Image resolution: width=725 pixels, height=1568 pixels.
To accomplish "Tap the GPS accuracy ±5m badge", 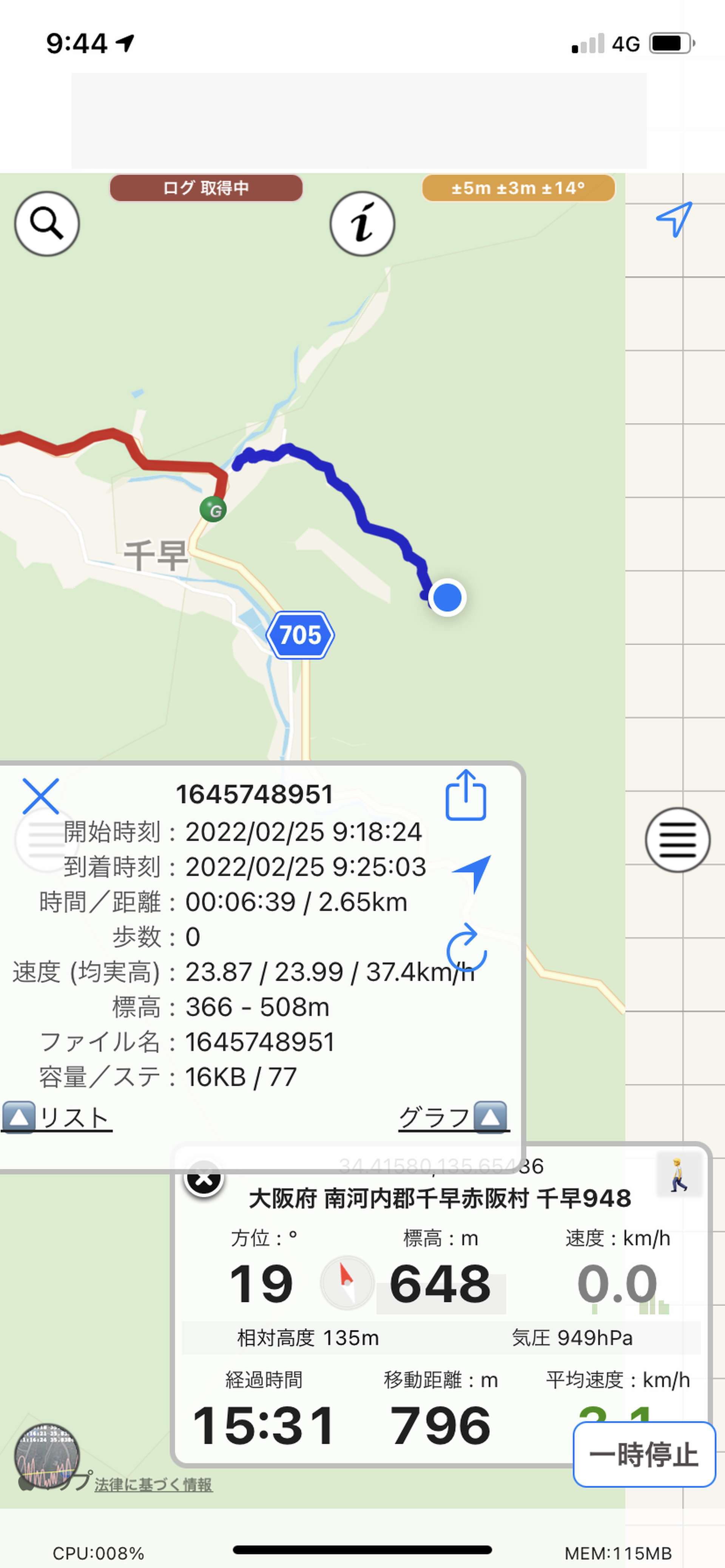I will pyautogui.click(x=518, y=188).
